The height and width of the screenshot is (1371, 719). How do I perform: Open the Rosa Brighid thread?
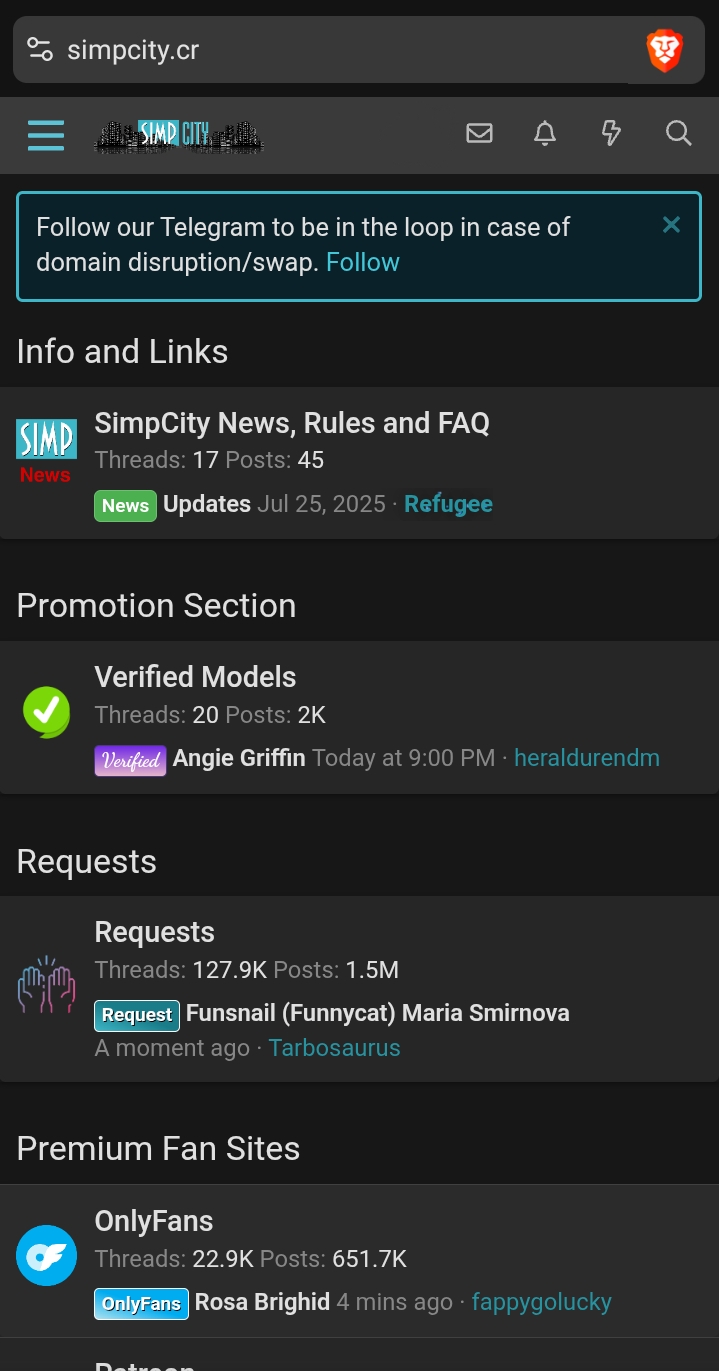262,1302
